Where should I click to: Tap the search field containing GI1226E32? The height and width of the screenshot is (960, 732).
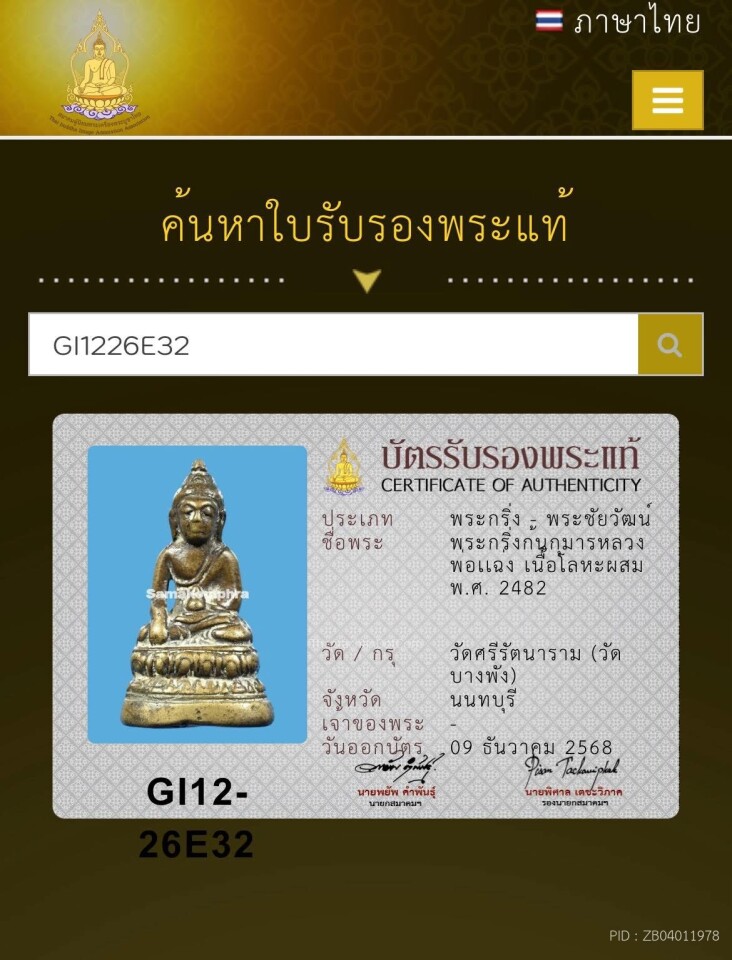(x=333, y=345)
